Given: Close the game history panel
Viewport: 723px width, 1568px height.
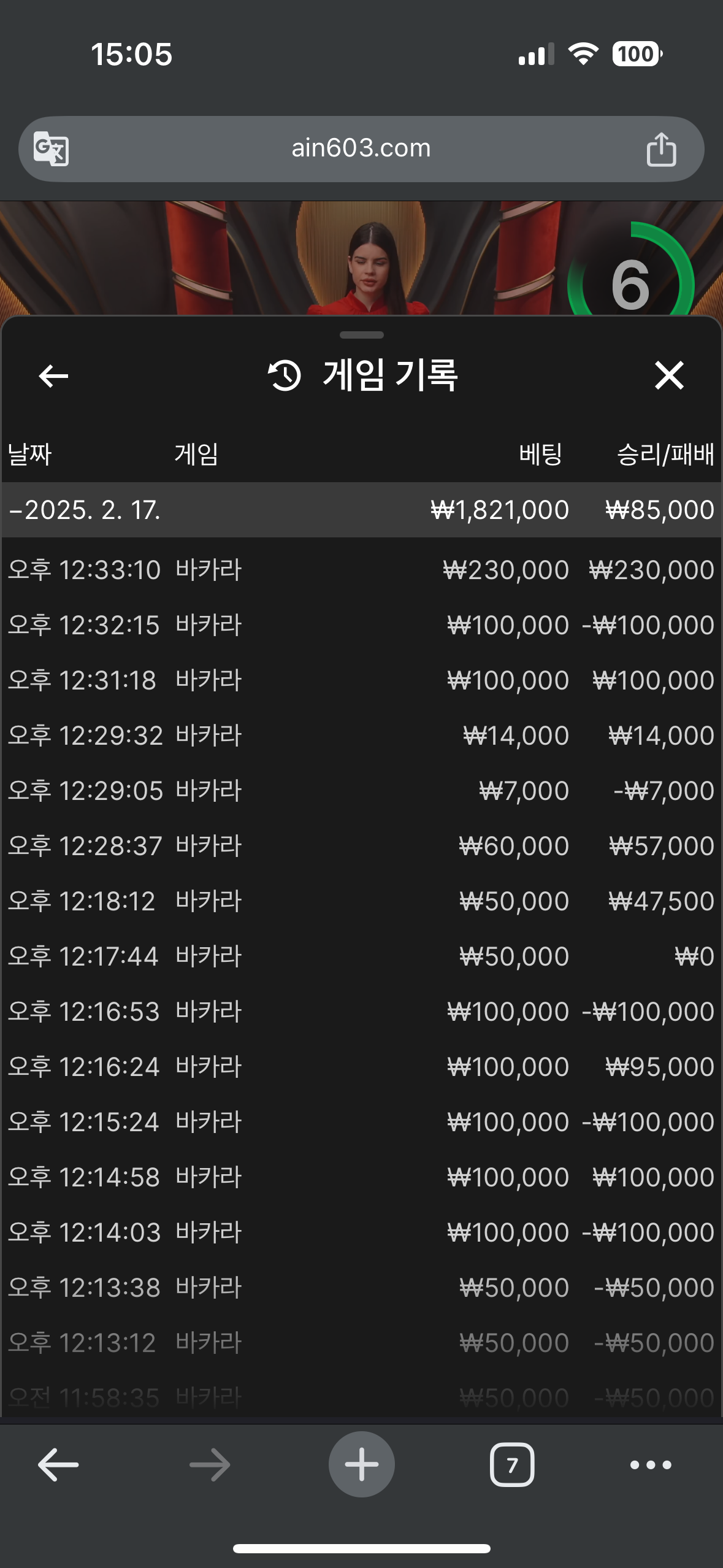Looking at the screenshot, I should click(x=669, y=375).
